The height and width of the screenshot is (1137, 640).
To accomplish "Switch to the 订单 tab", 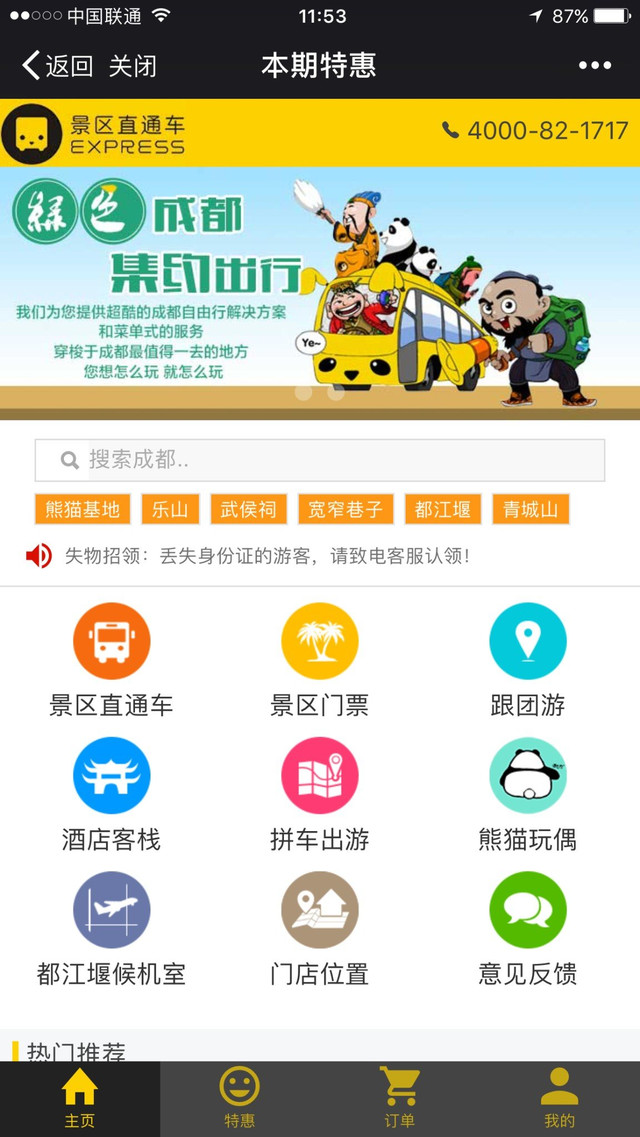I will pyautogui.click(x=400, y=1098).
